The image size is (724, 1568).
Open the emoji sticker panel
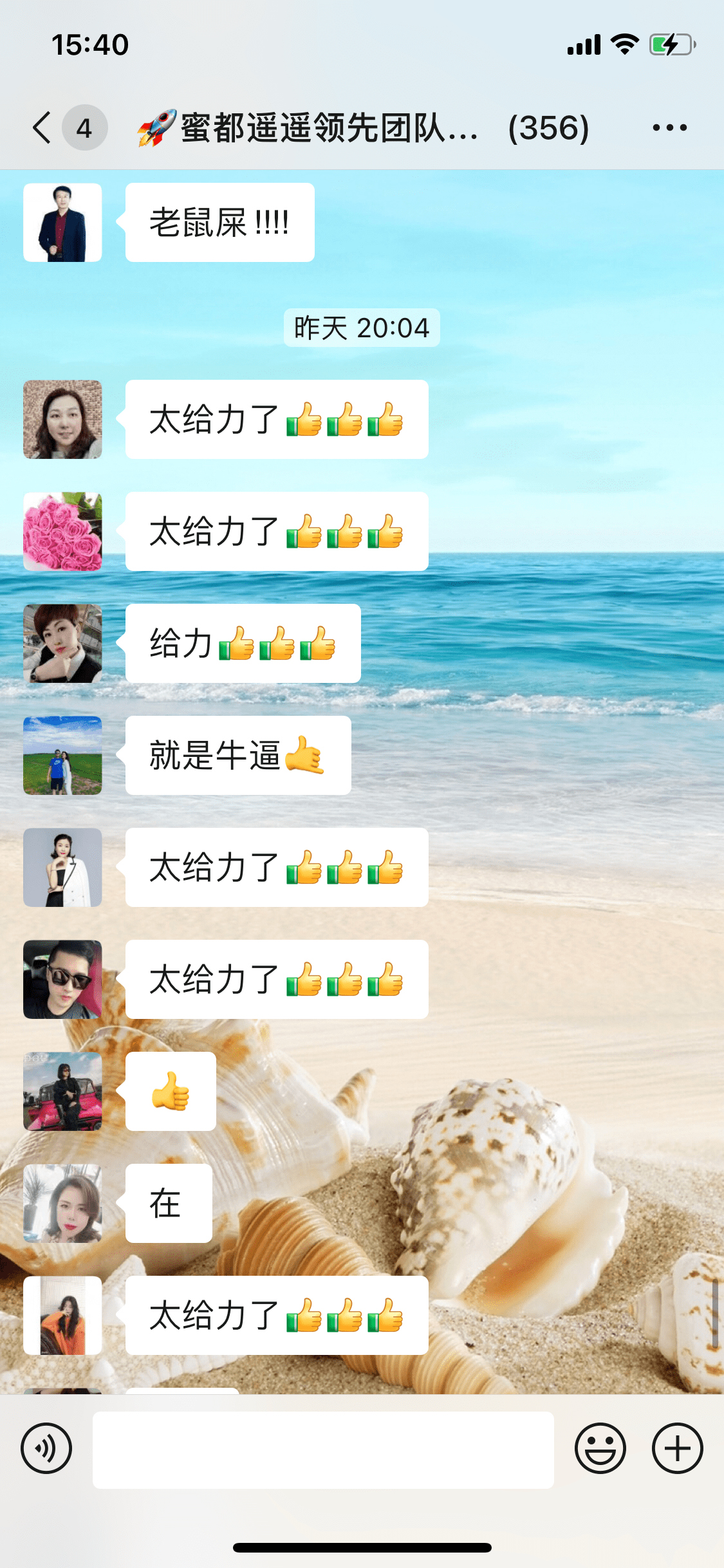[600, 1449]
